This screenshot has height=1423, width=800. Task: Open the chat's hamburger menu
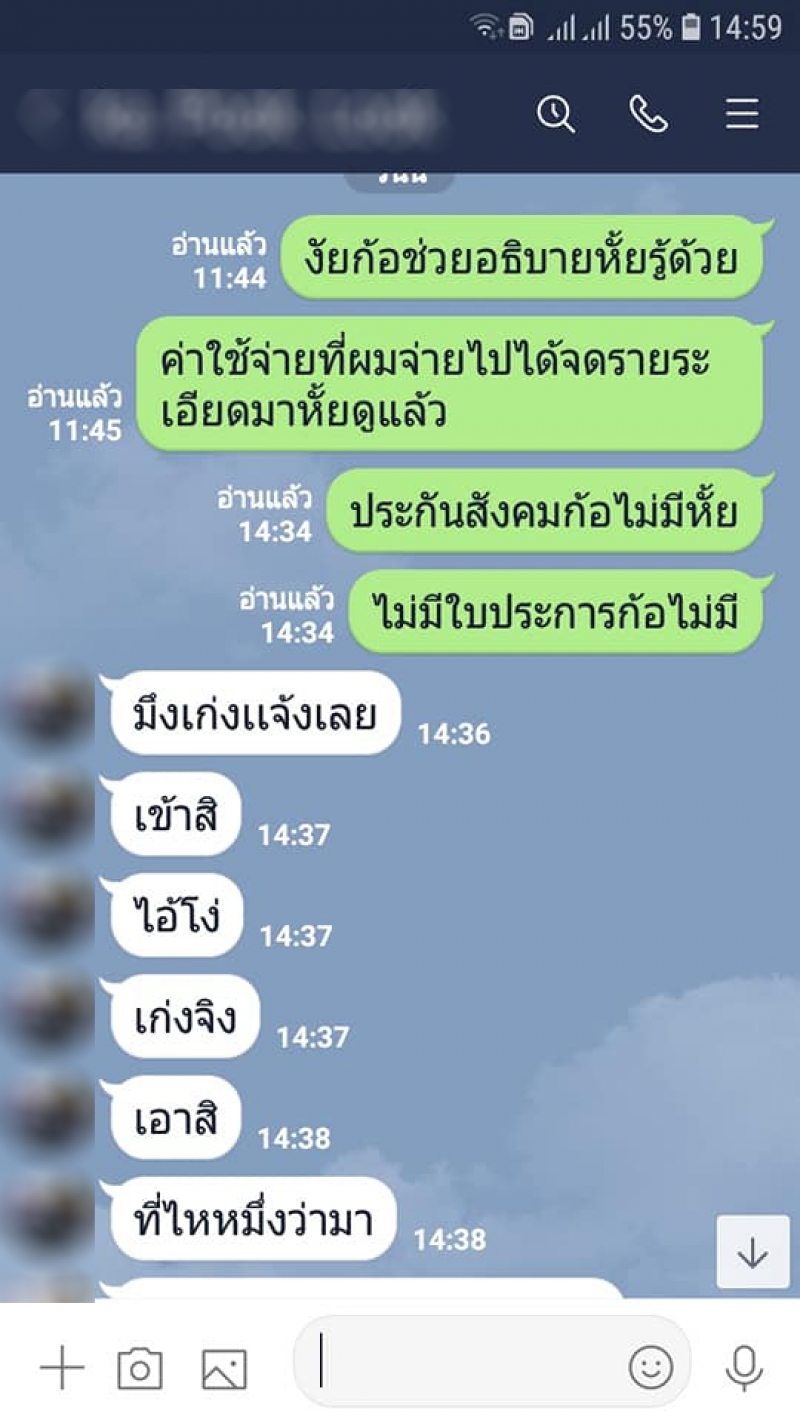click(742, 114)
